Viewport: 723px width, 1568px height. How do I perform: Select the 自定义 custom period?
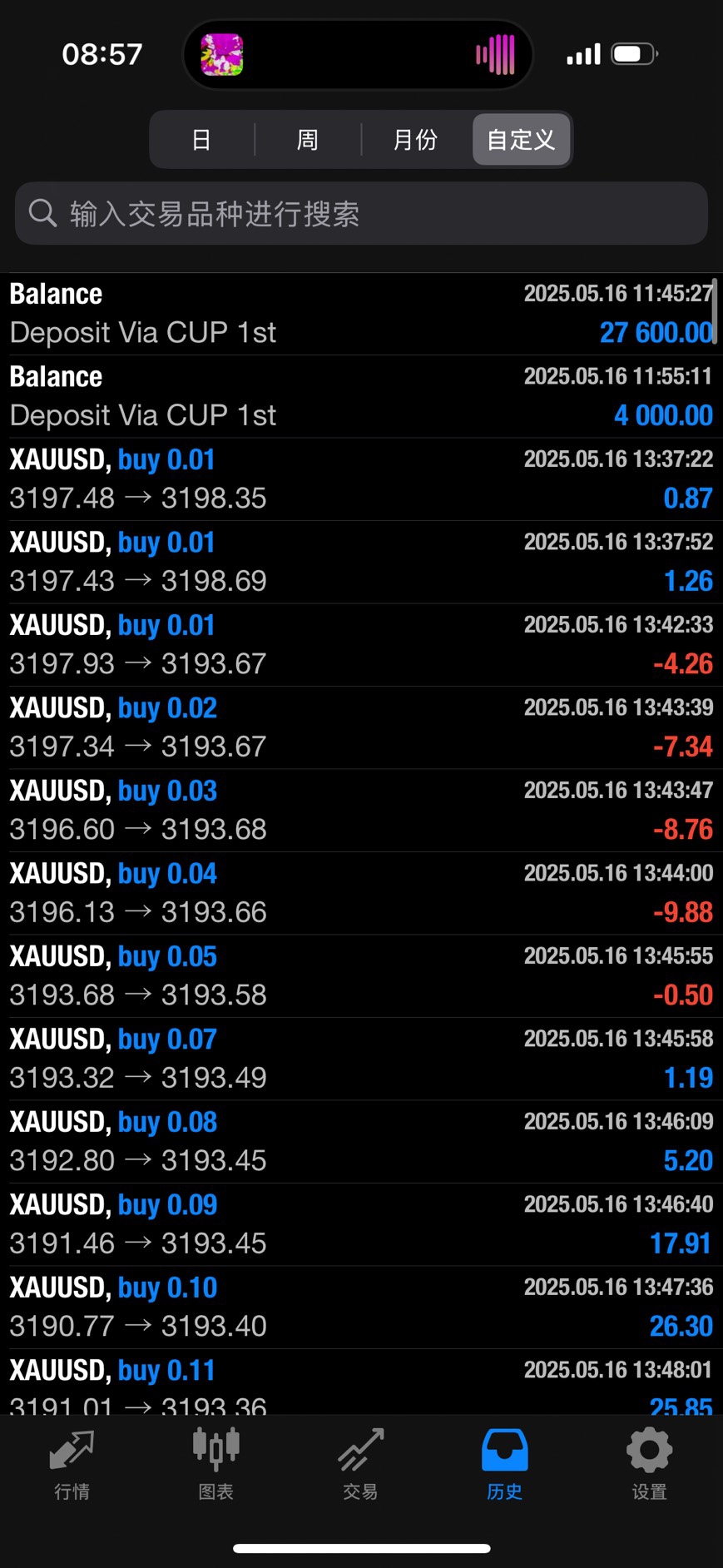pos(521,140)
